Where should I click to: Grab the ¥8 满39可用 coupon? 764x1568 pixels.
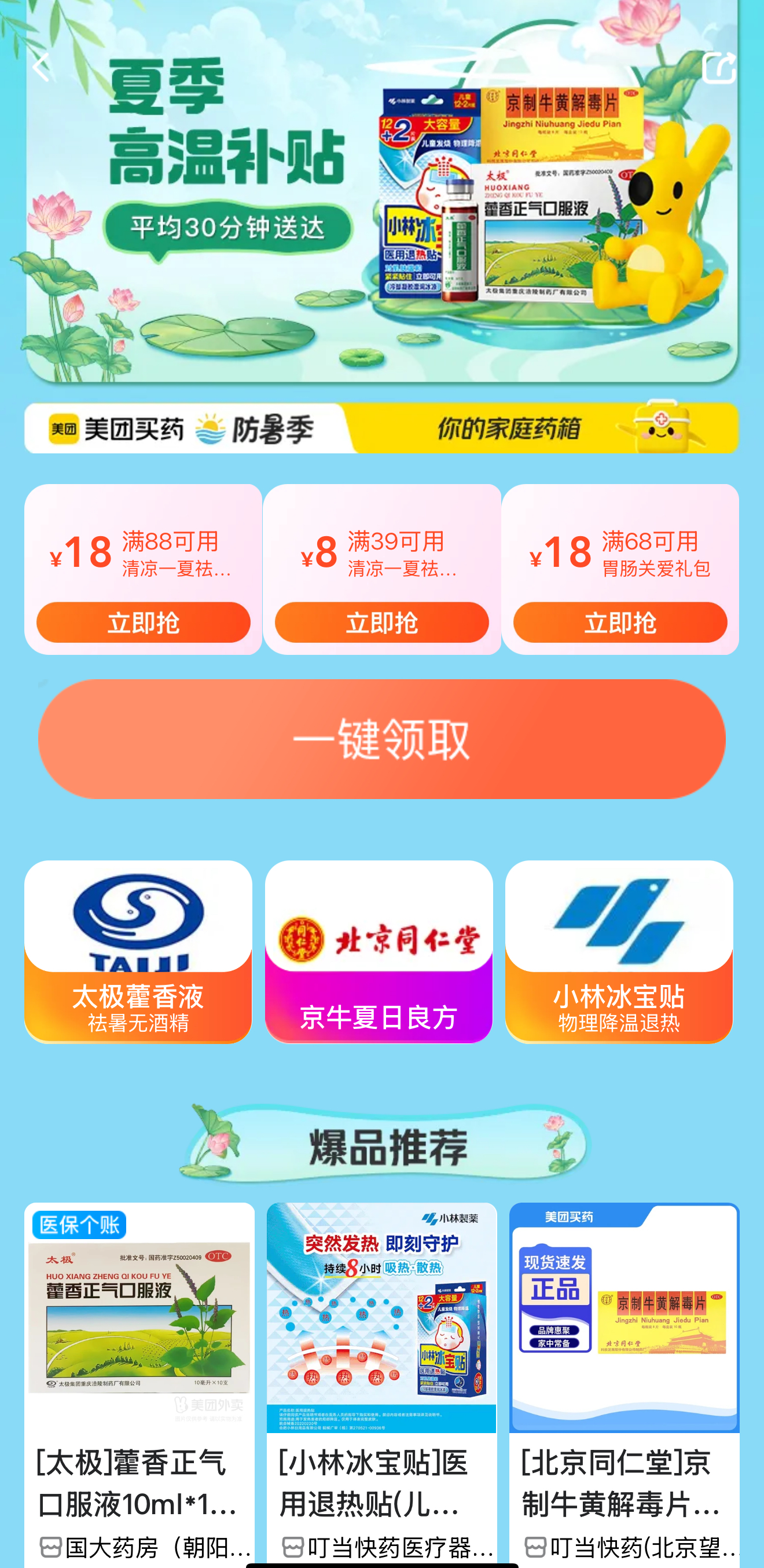381,622
